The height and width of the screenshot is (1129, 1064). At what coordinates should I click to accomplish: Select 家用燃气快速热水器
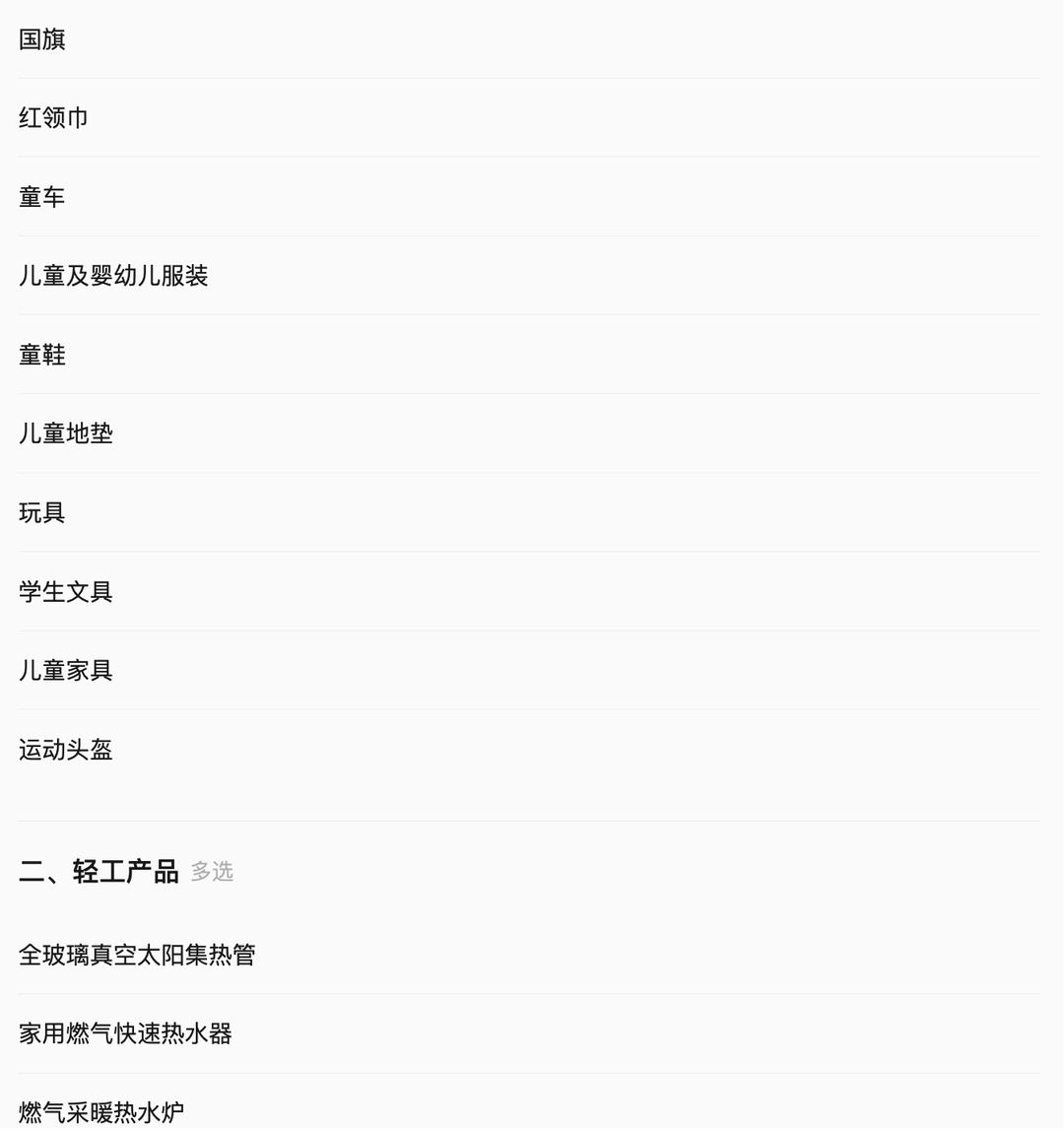coord(125,1033)
